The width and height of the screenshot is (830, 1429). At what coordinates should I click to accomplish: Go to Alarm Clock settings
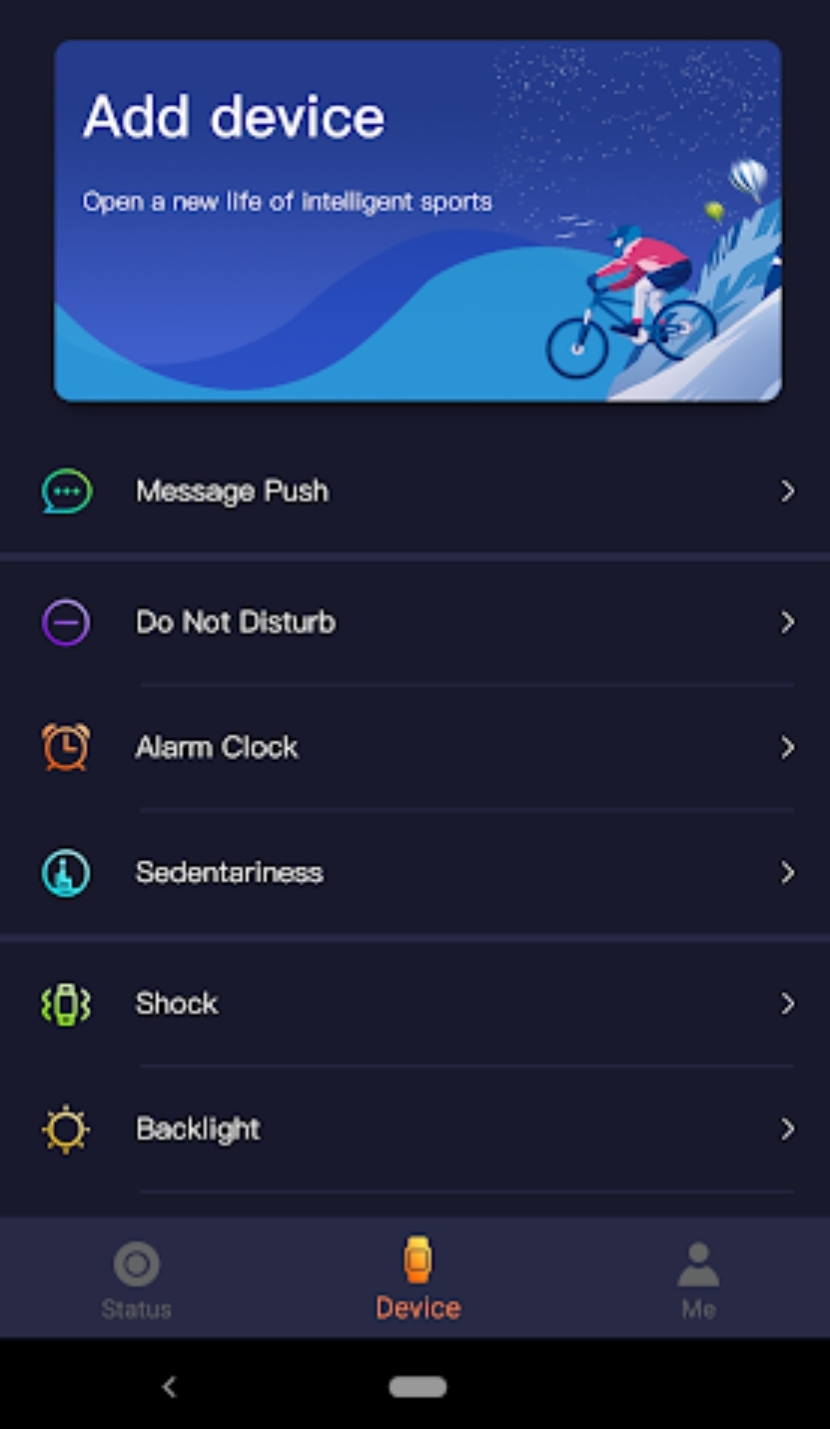(415, 748)
